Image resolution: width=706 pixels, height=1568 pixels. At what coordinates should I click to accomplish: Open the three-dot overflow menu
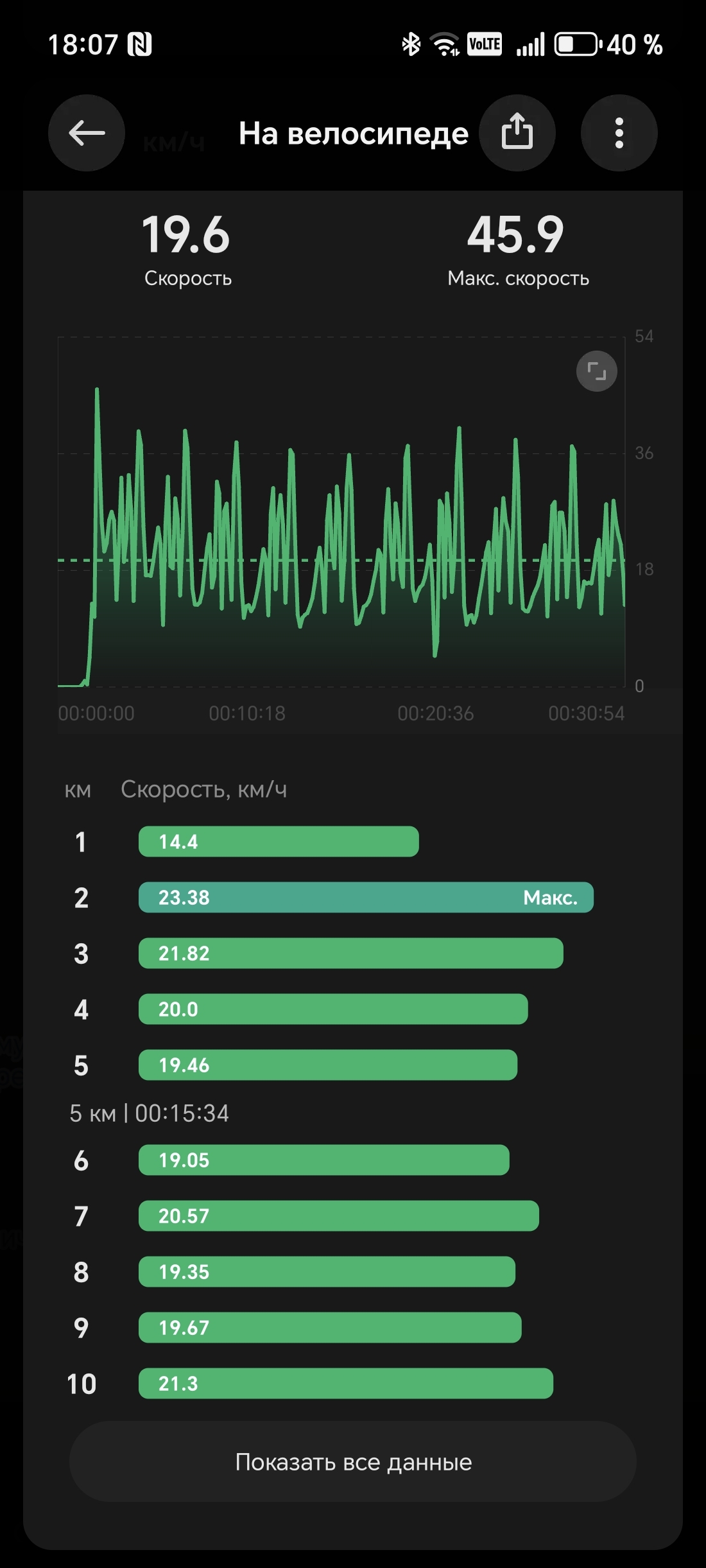coord(619,133)
